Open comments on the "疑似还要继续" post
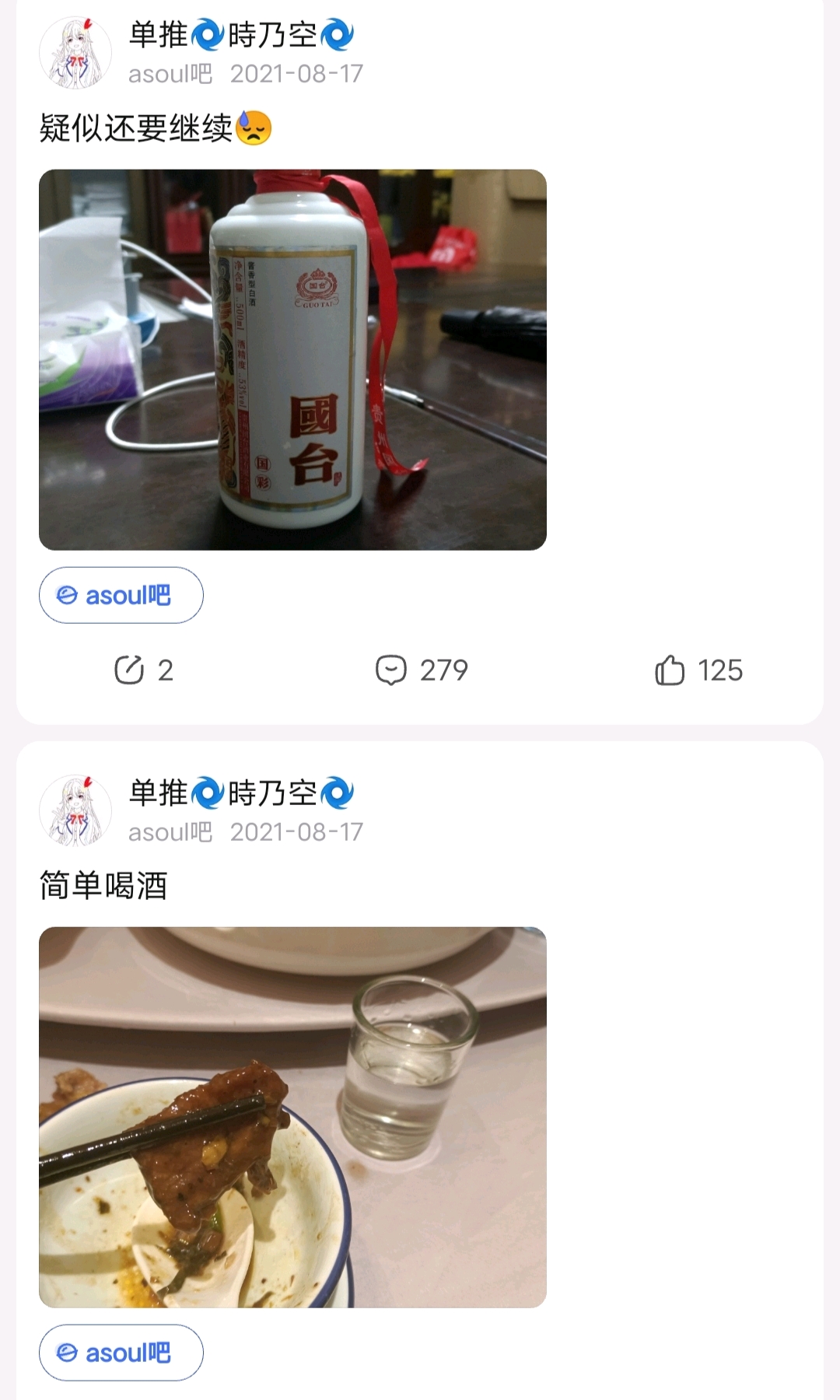840x1400 pixels. tap(422, 670)
